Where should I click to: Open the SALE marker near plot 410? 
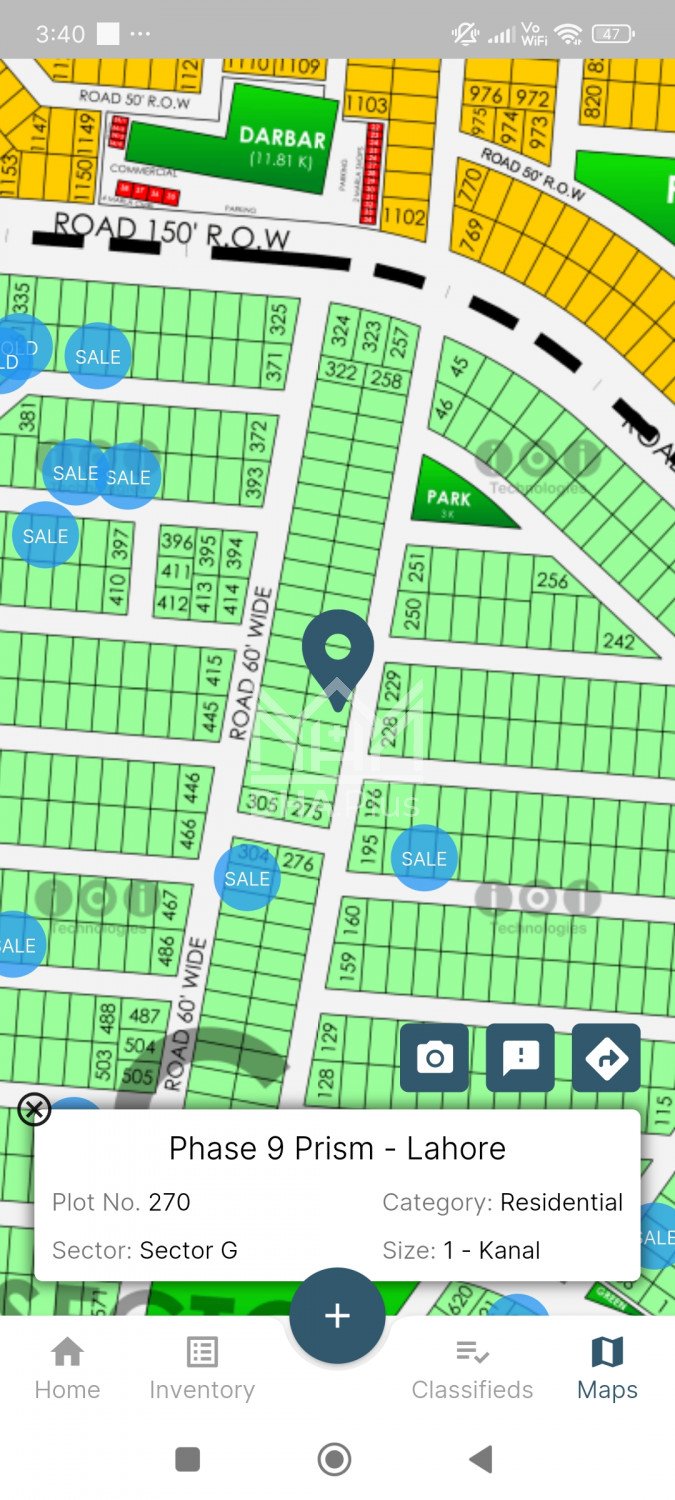45,536
